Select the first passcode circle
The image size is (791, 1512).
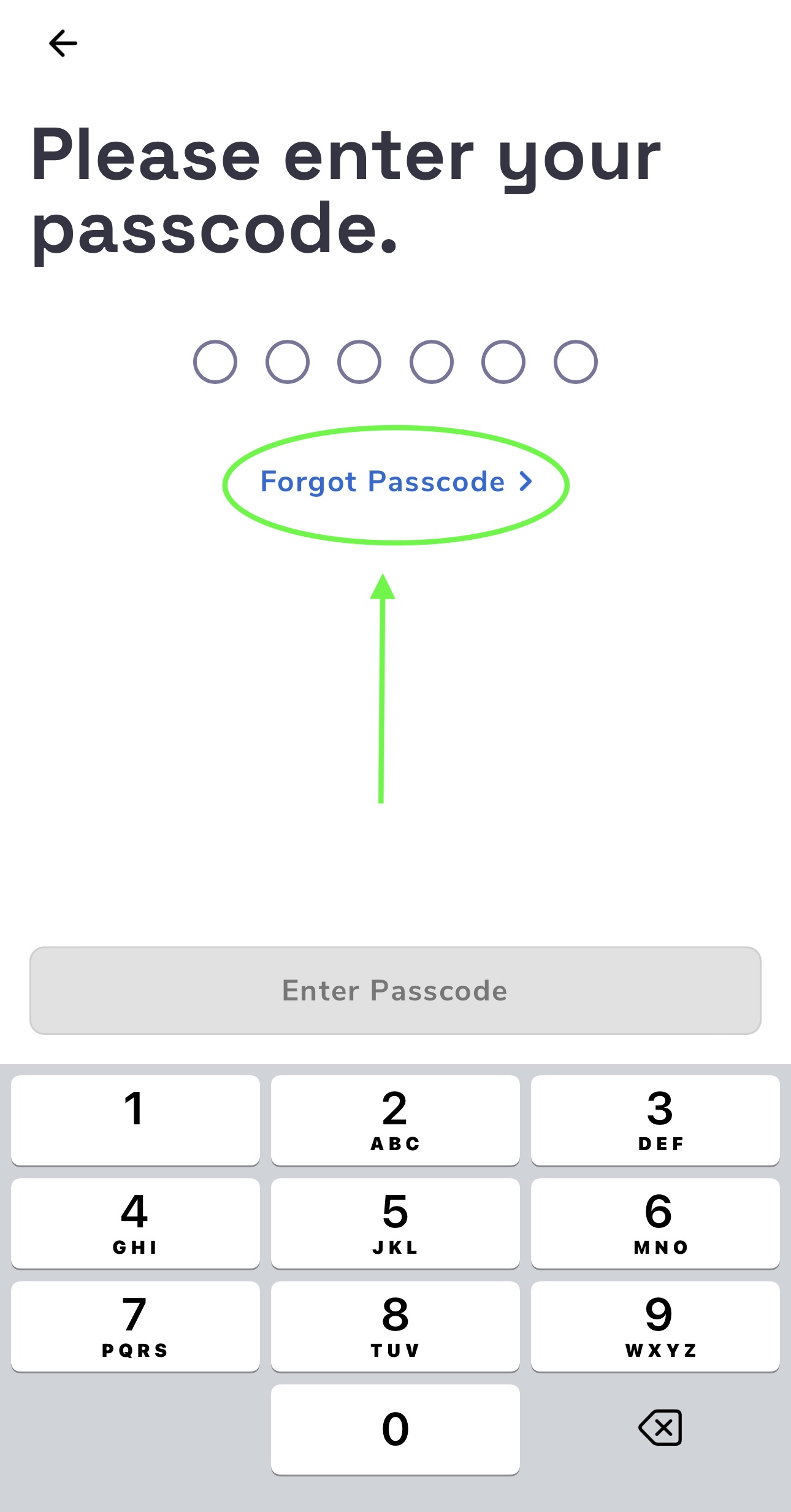tap(216, 362)
